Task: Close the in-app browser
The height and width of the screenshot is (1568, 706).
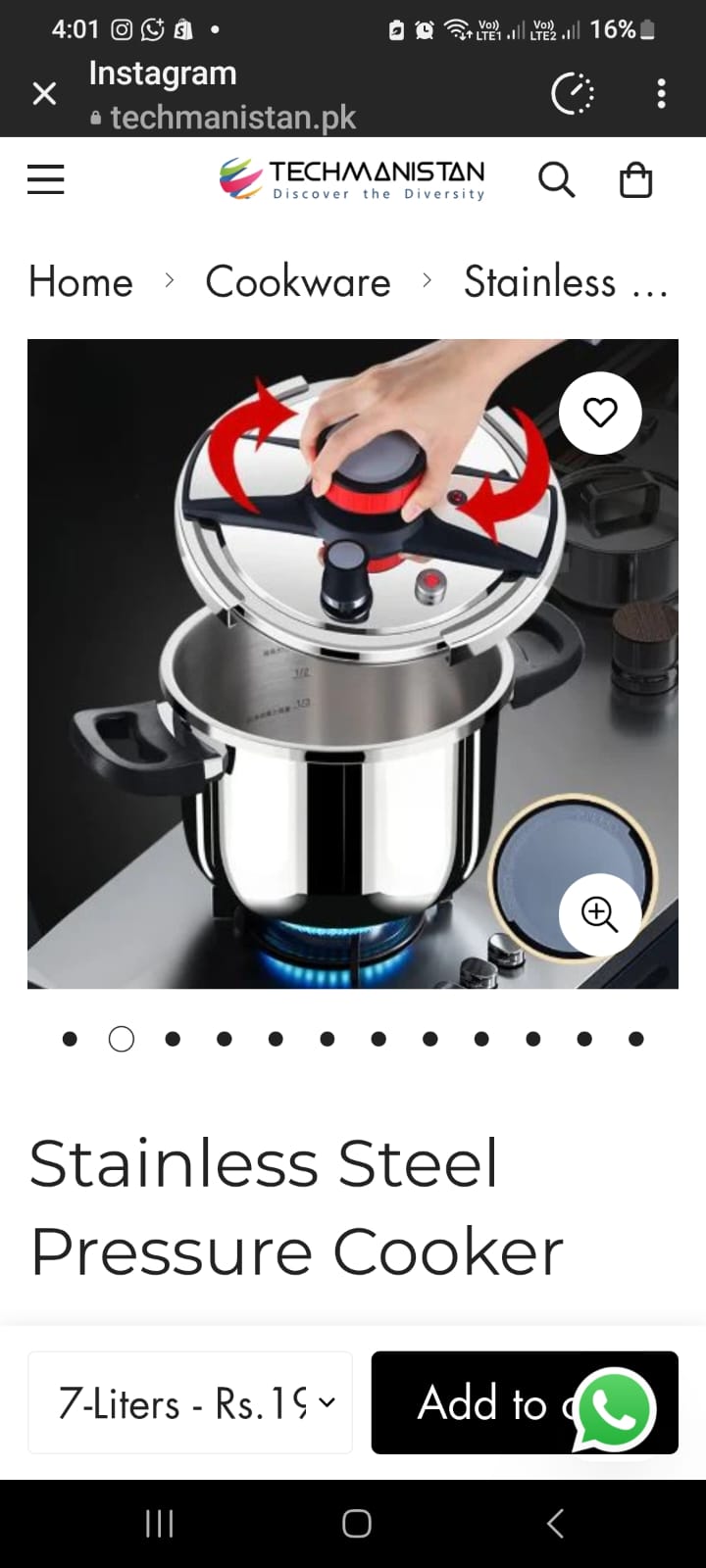Action: coord(44,94)
